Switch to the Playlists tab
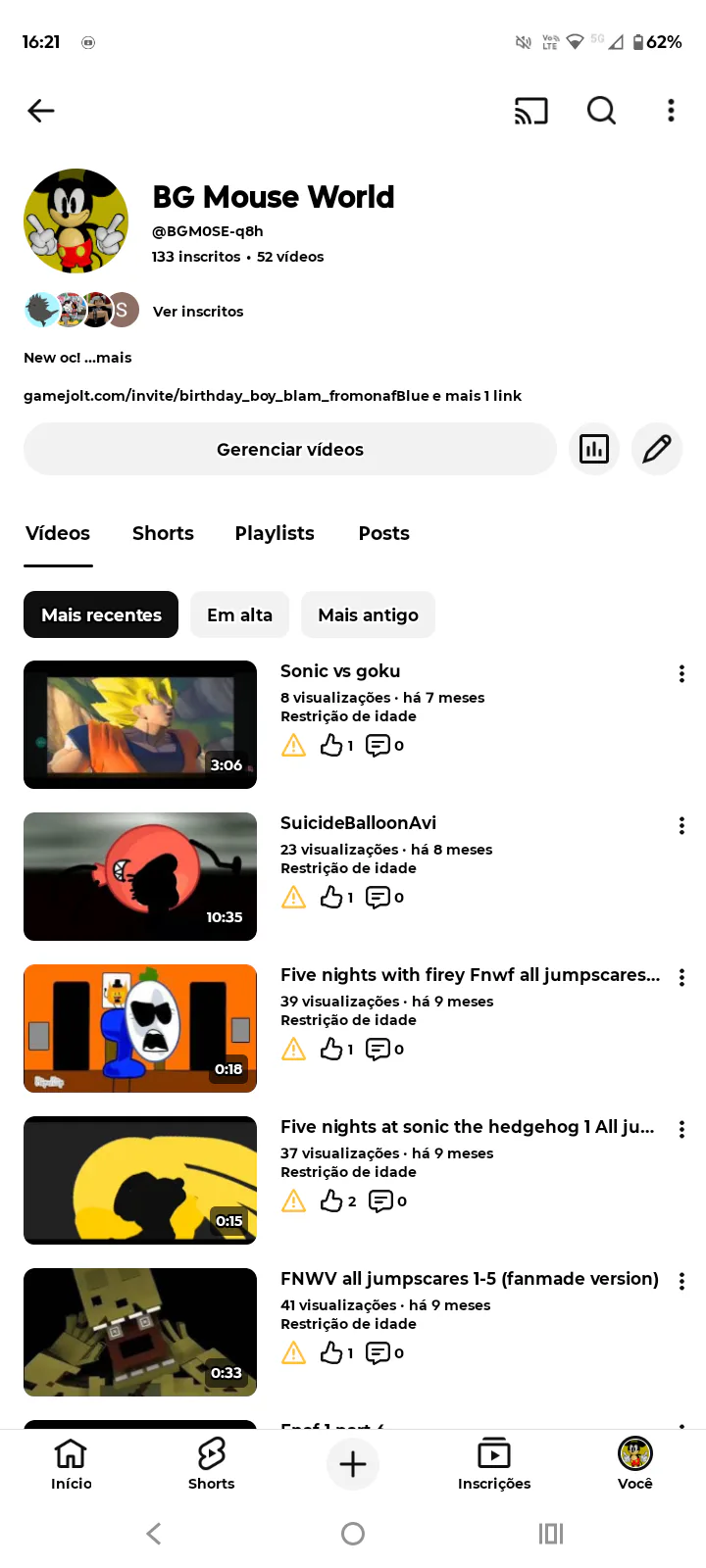 pyautogui.click(x=275, y=533)
